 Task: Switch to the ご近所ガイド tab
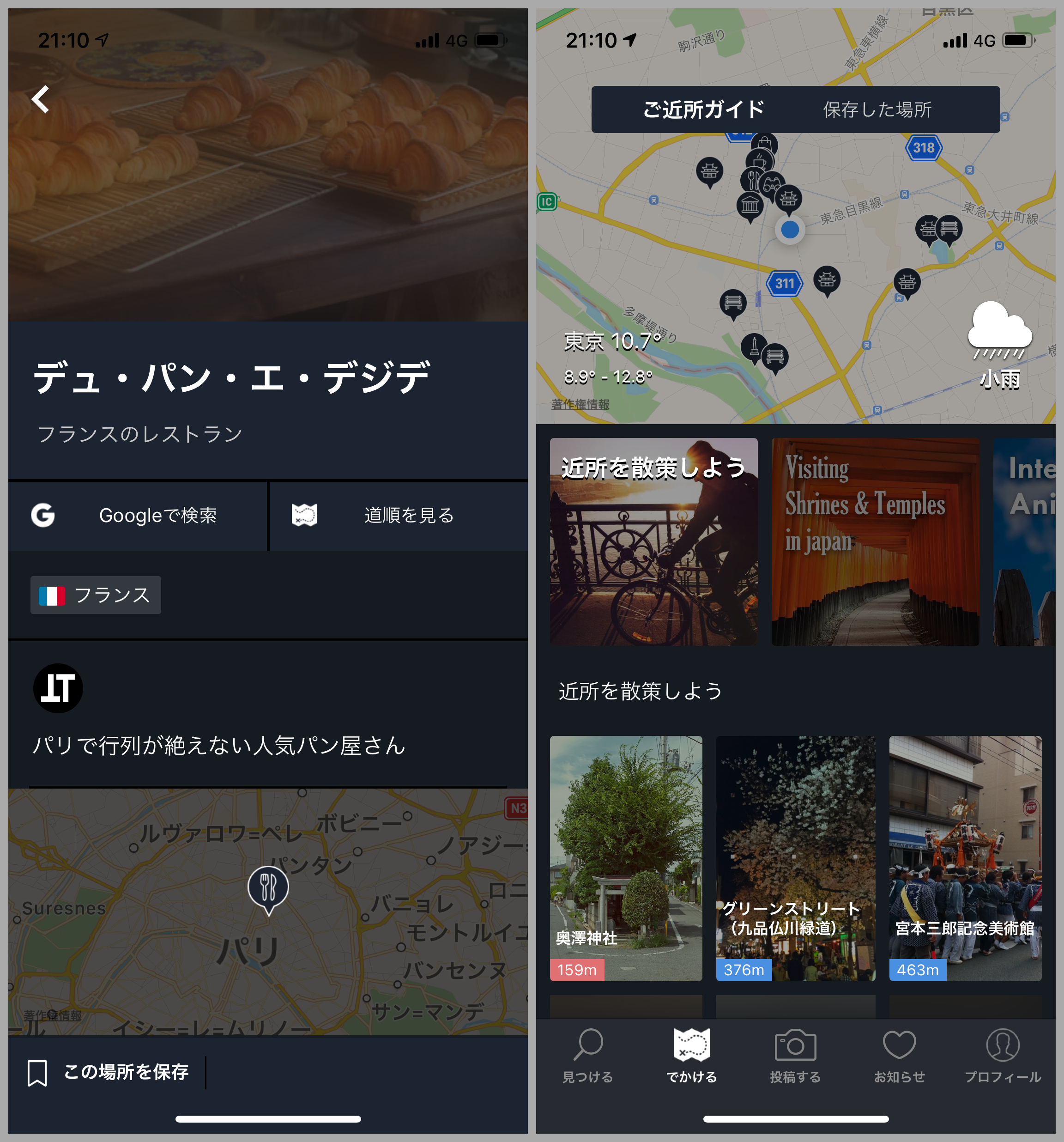click(703, 110)
